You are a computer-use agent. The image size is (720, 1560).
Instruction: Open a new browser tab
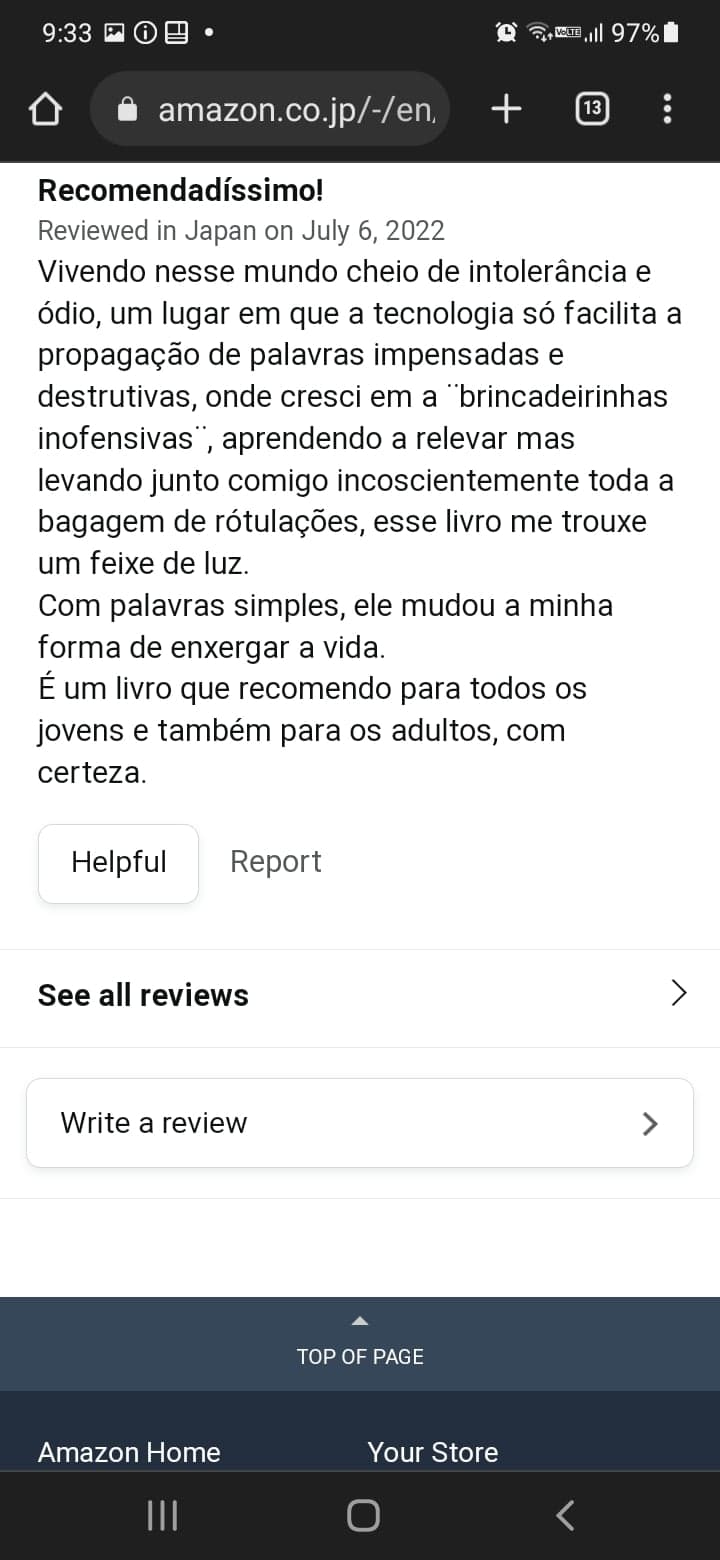[507, 109]
